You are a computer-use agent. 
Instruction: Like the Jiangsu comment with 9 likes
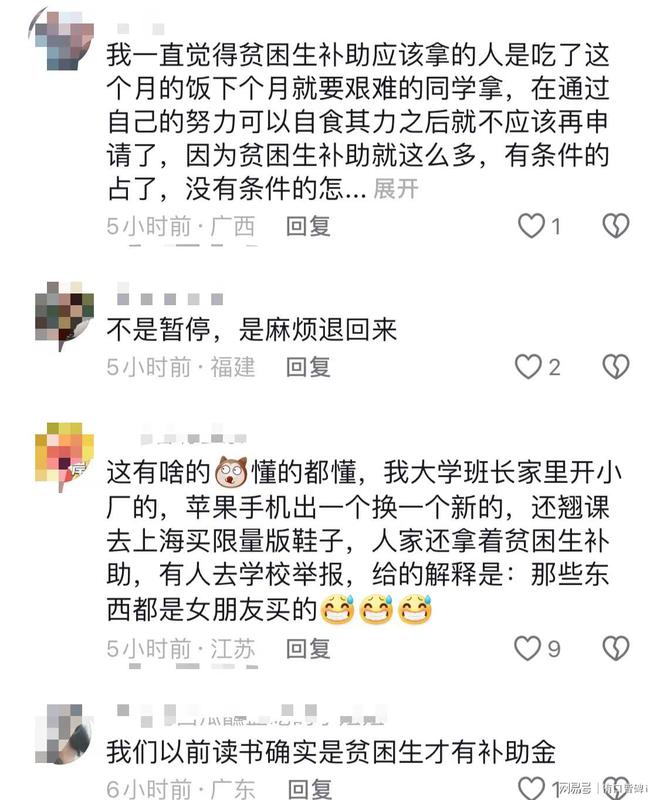[528, 648]
